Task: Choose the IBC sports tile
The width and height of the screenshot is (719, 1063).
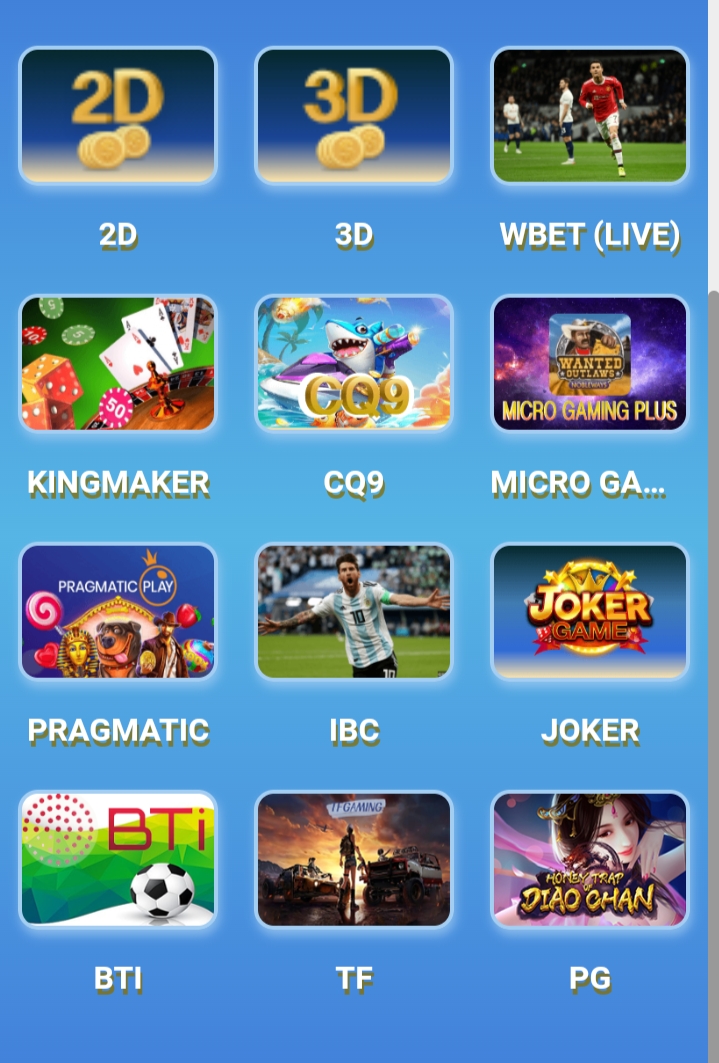Action: coord(354,611)
